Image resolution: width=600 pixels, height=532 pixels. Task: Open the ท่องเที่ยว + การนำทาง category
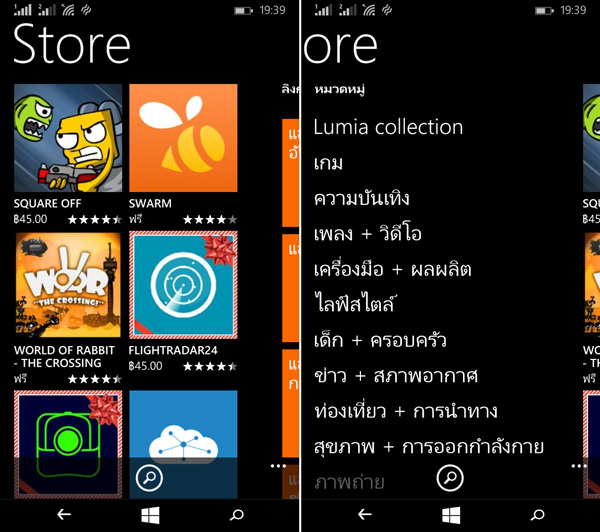coord(405,411)
